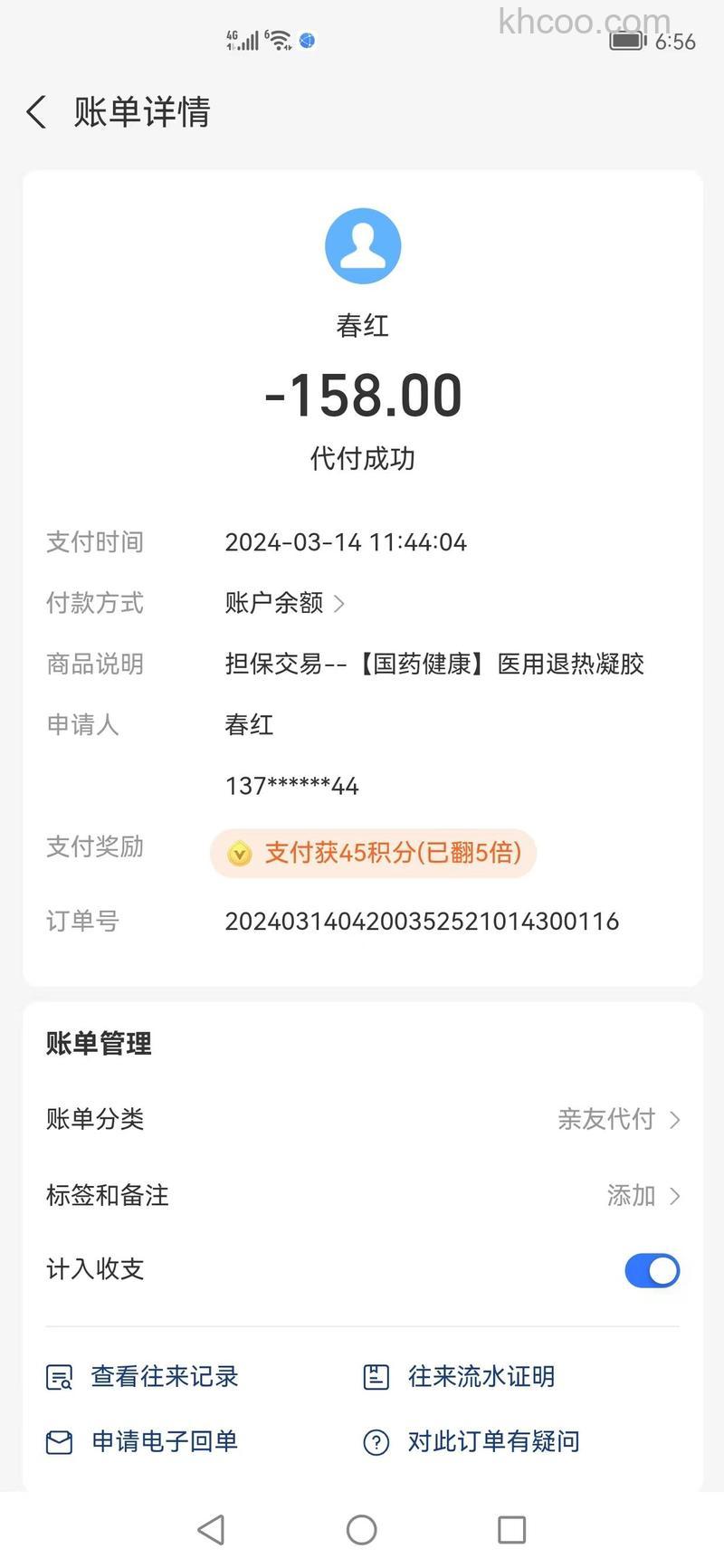Open 查看往来记录
The height and width of the screenshot is (1568, 724).
point(163,1376)
